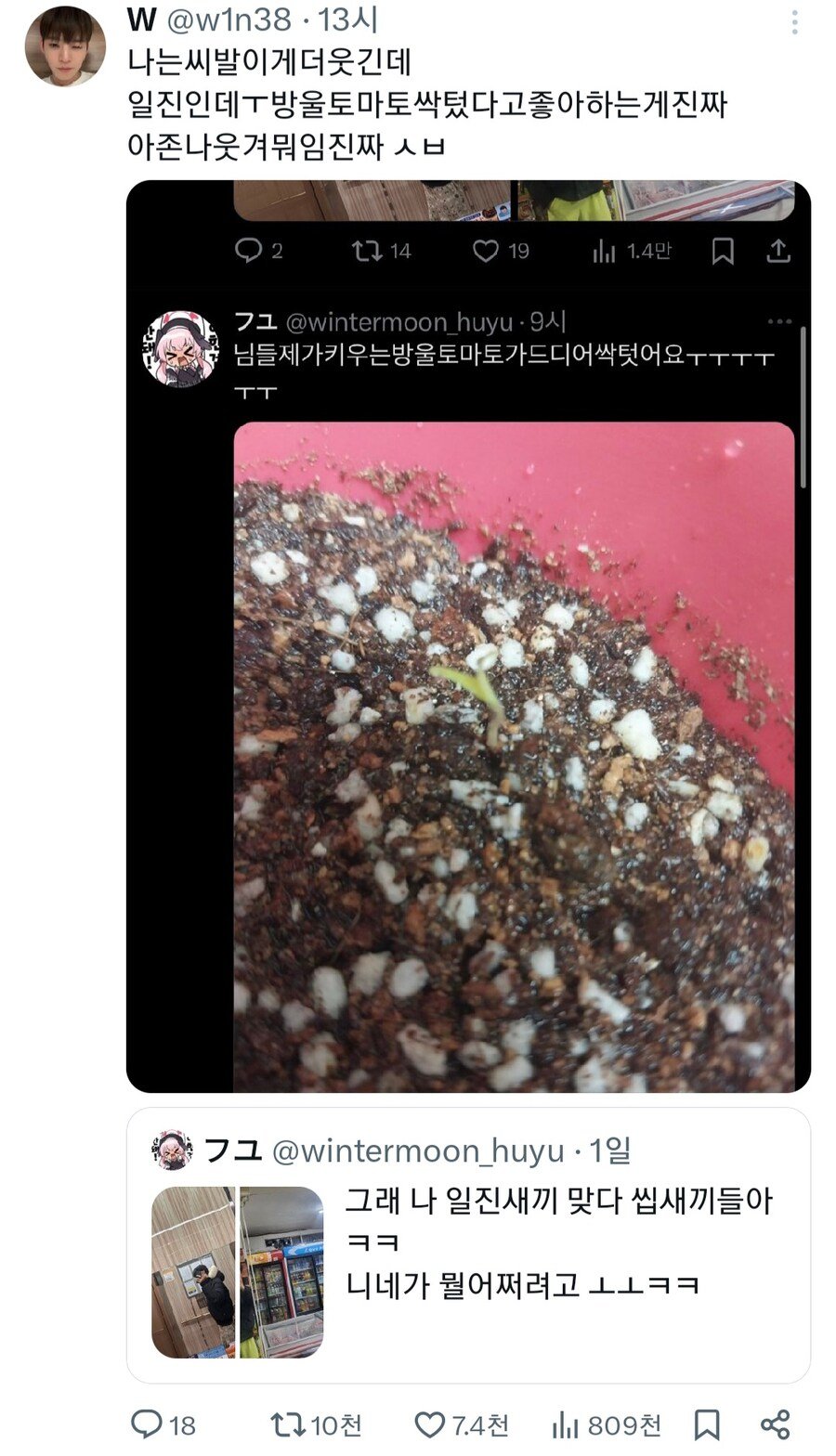Open the @w1n38 profile handle
The image size is (836, 1456).
(229, 19)
